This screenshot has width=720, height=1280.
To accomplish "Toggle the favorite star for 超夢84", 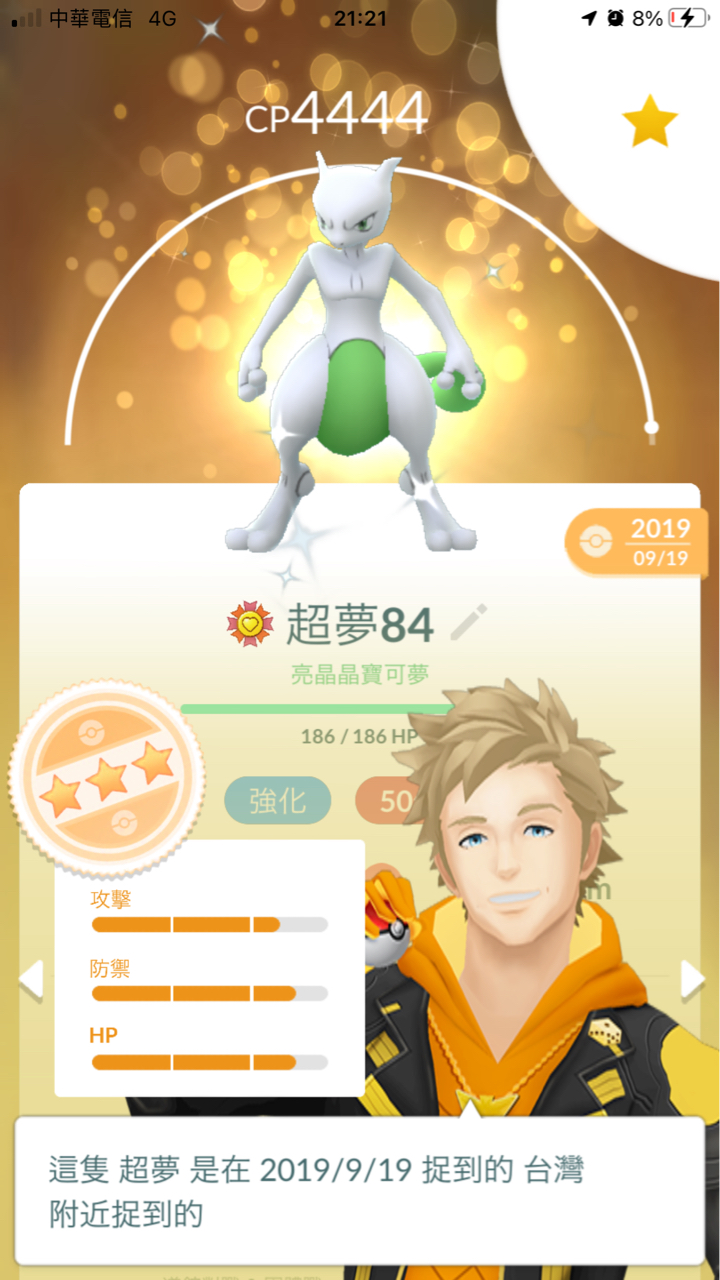I will [x=649, y=122].
